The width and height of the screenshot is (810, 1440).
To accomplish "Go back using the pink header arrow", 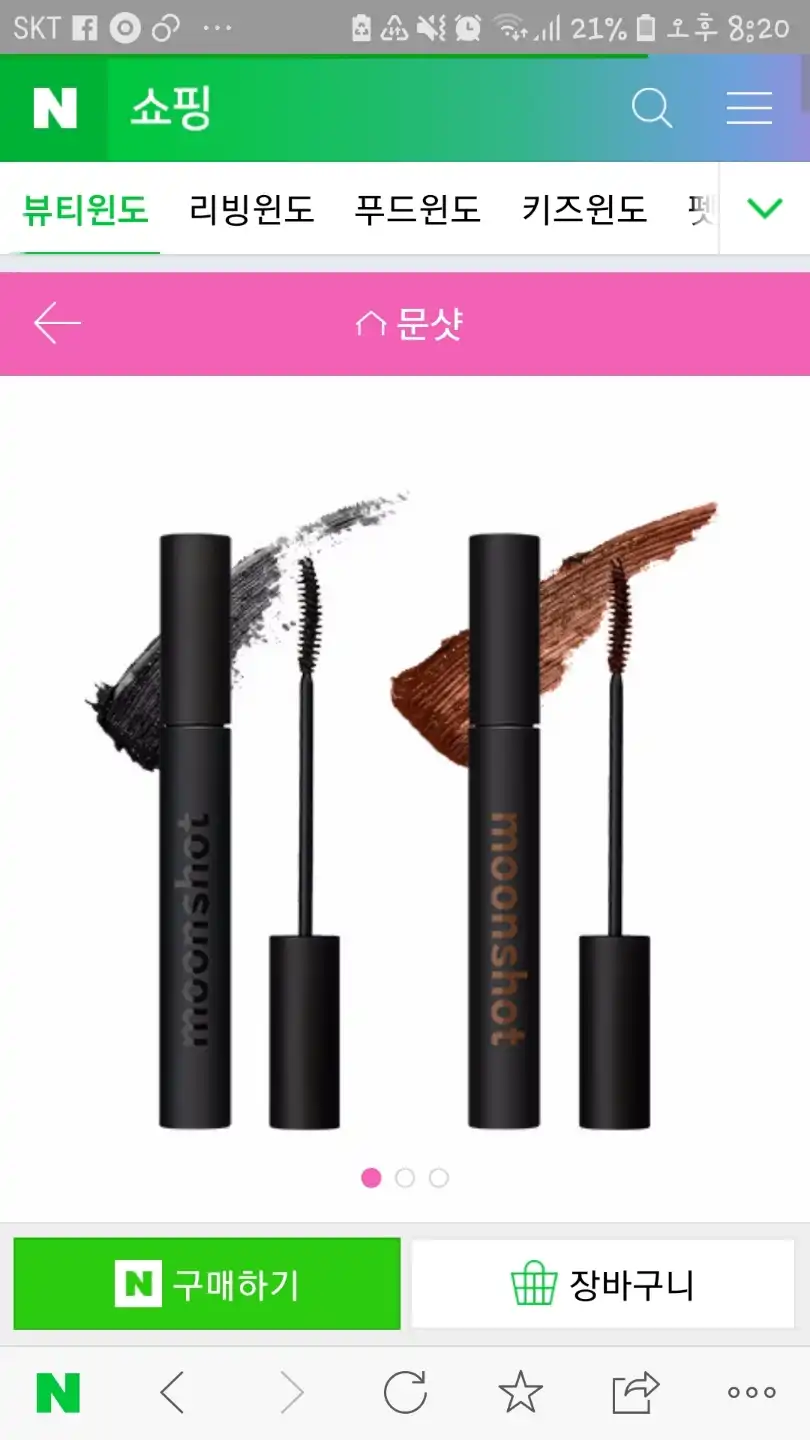I will (57, 324).
